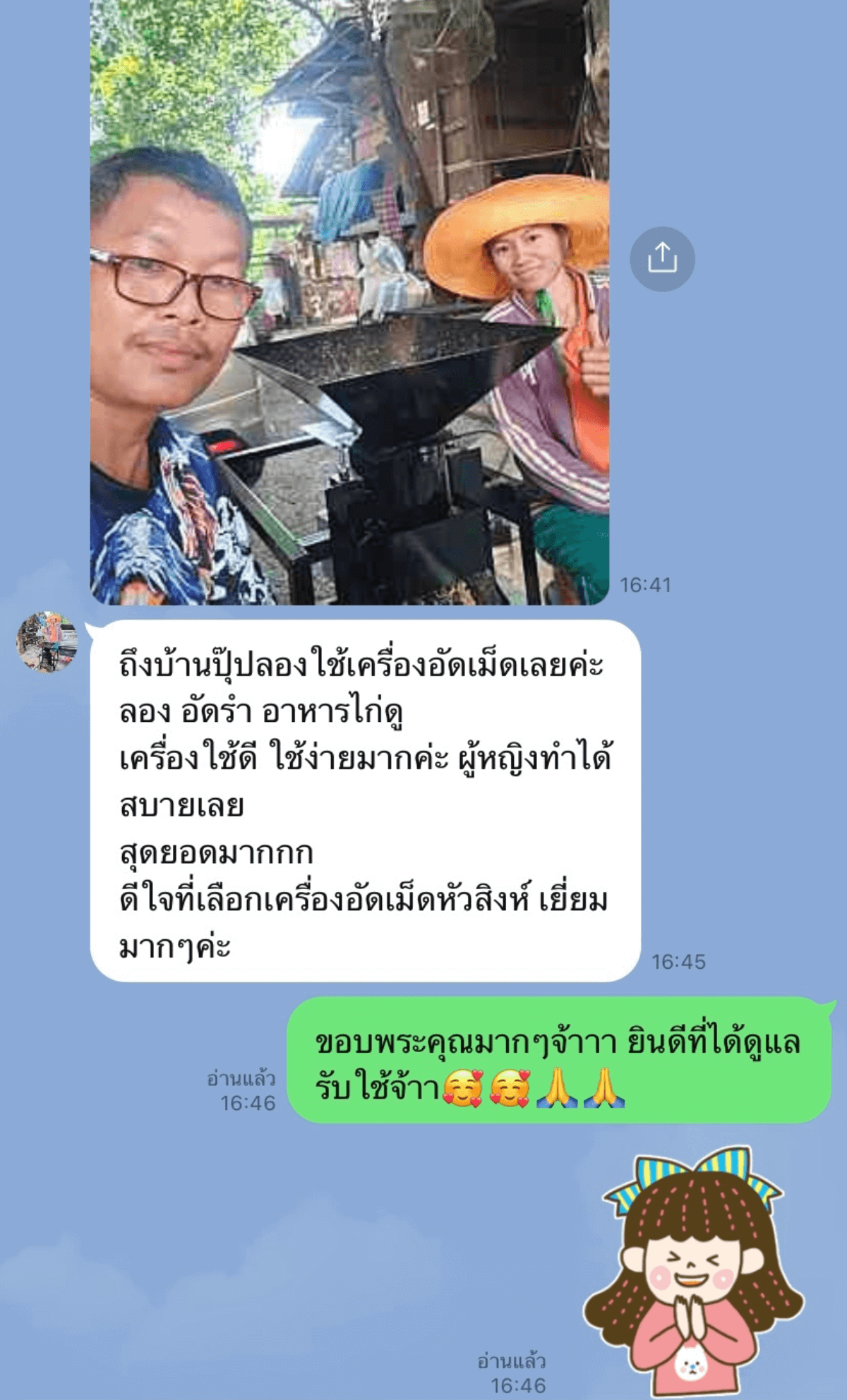Open the photo sent at 16:41
Viewport: 847px width, 1400px height.
pyautogui.click(x=349, y=303)
